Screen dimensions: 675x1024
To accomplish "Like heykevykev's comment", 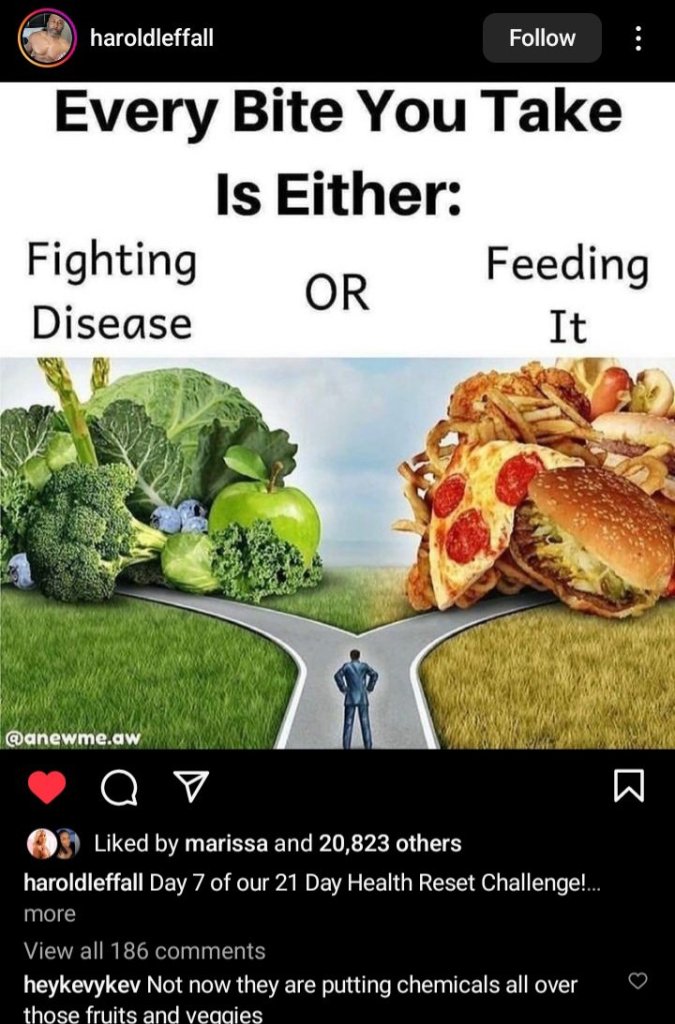I will coord(639,980).
